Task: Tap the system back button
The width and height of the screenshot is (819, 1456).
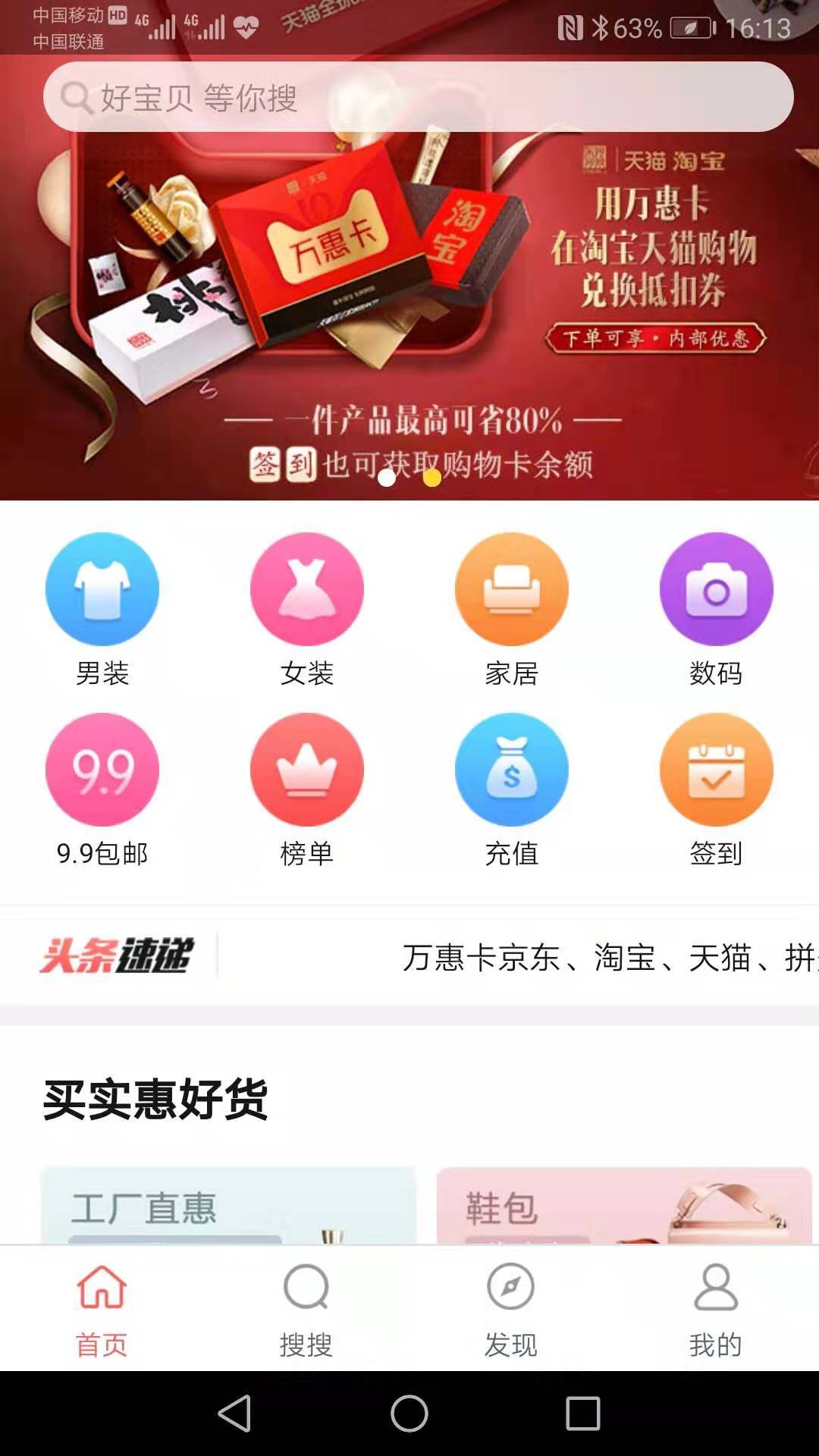Action: click(x=235, y=1414)
